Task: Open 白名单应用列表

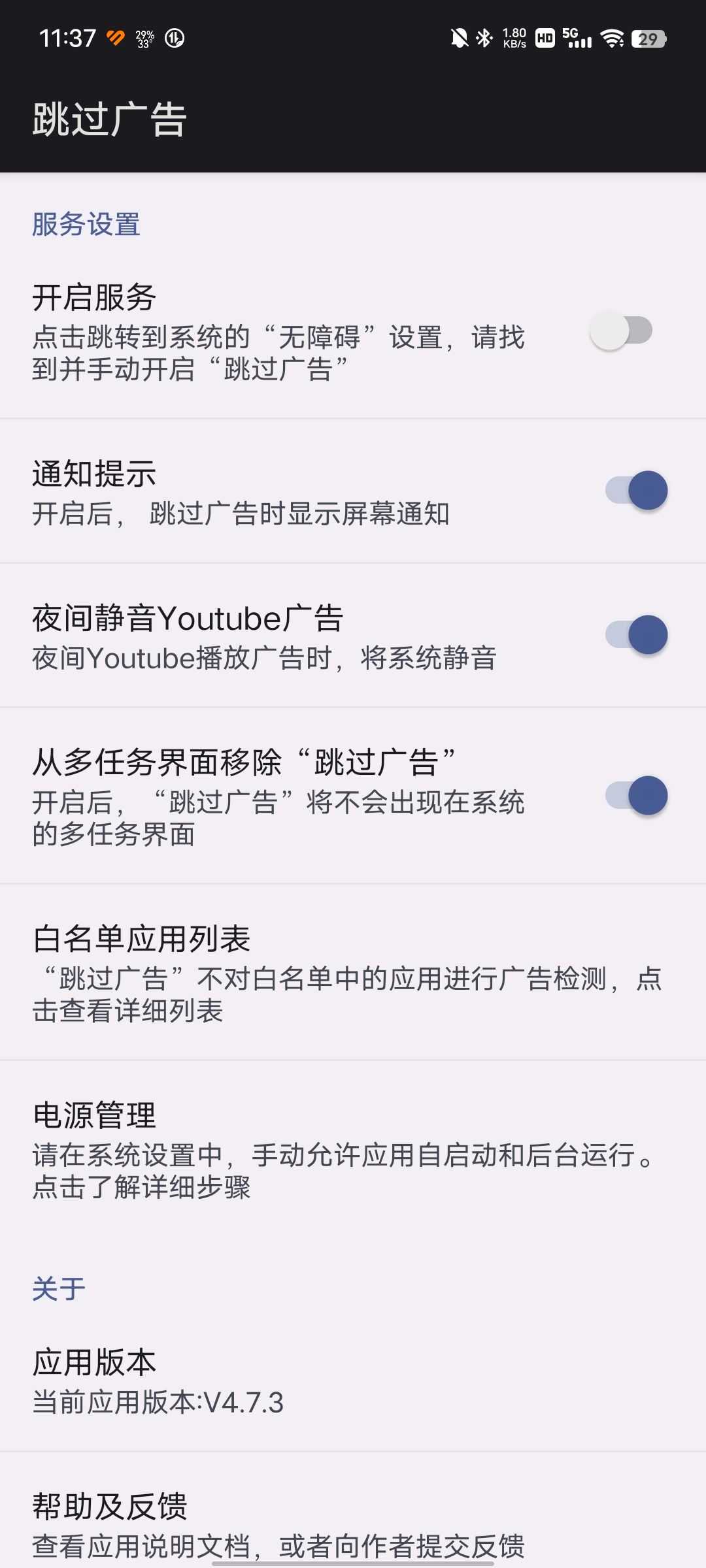Action: pyautogui.click(x=353, y=972)
